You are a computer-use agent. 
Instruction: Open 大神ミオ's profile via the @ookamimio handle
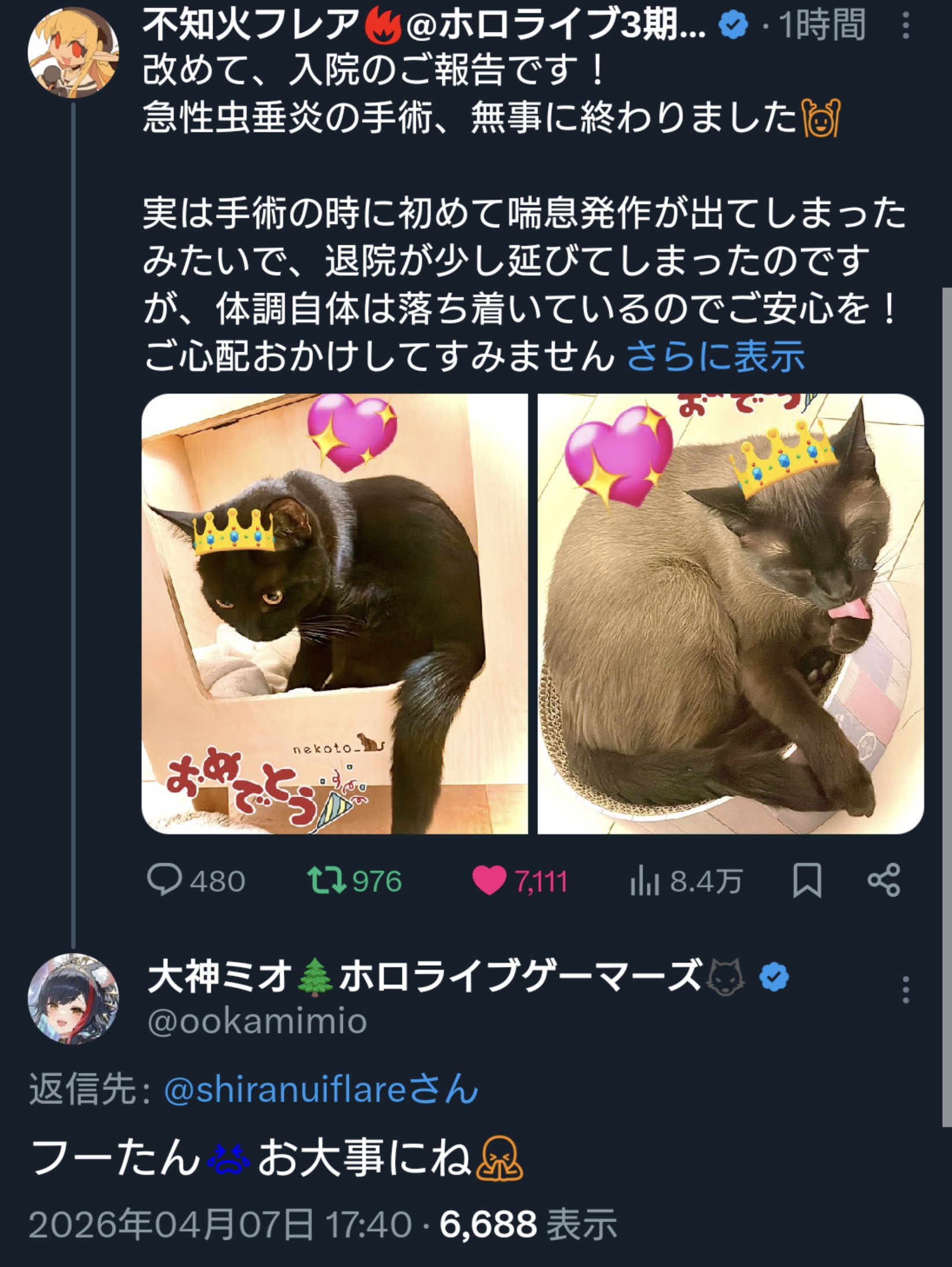(258, 1021)
